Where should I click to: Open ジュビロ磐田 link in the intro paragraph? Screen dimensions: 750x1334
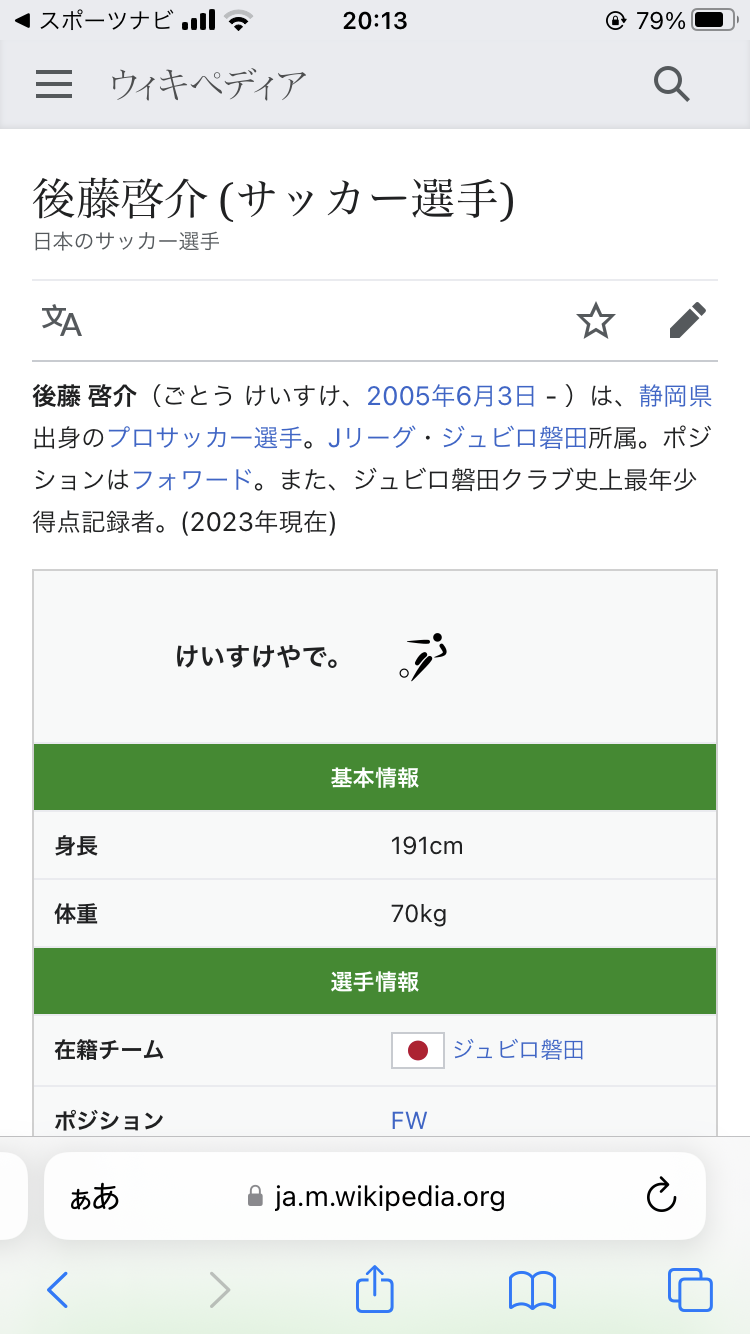coord(514,438)
